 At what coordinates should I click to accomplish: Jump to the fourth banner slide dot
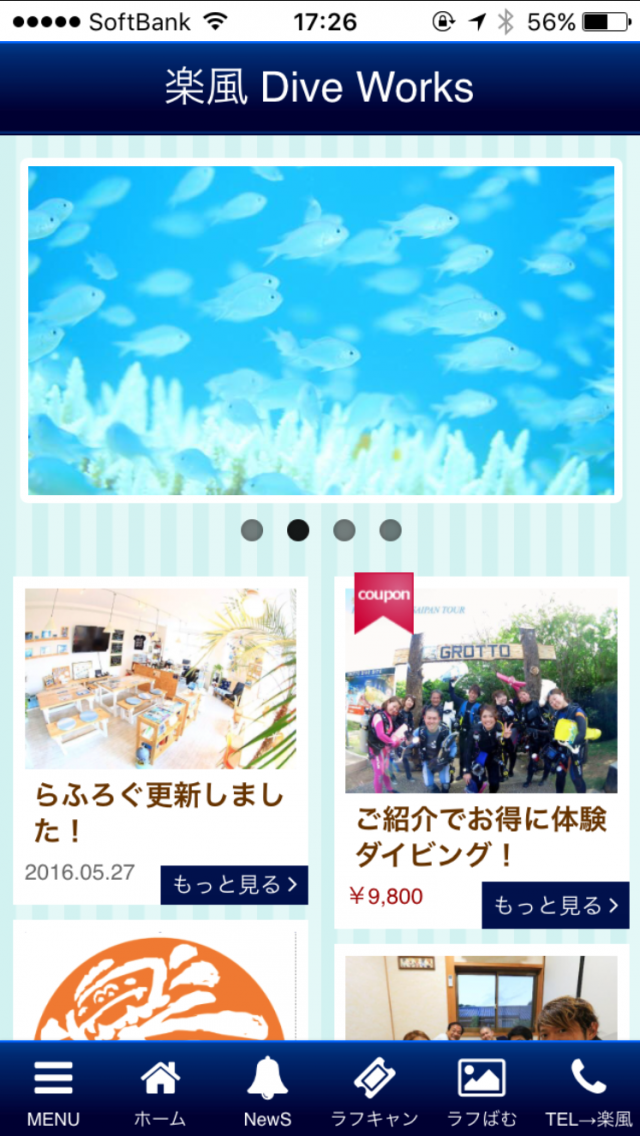tap(390, 530)
